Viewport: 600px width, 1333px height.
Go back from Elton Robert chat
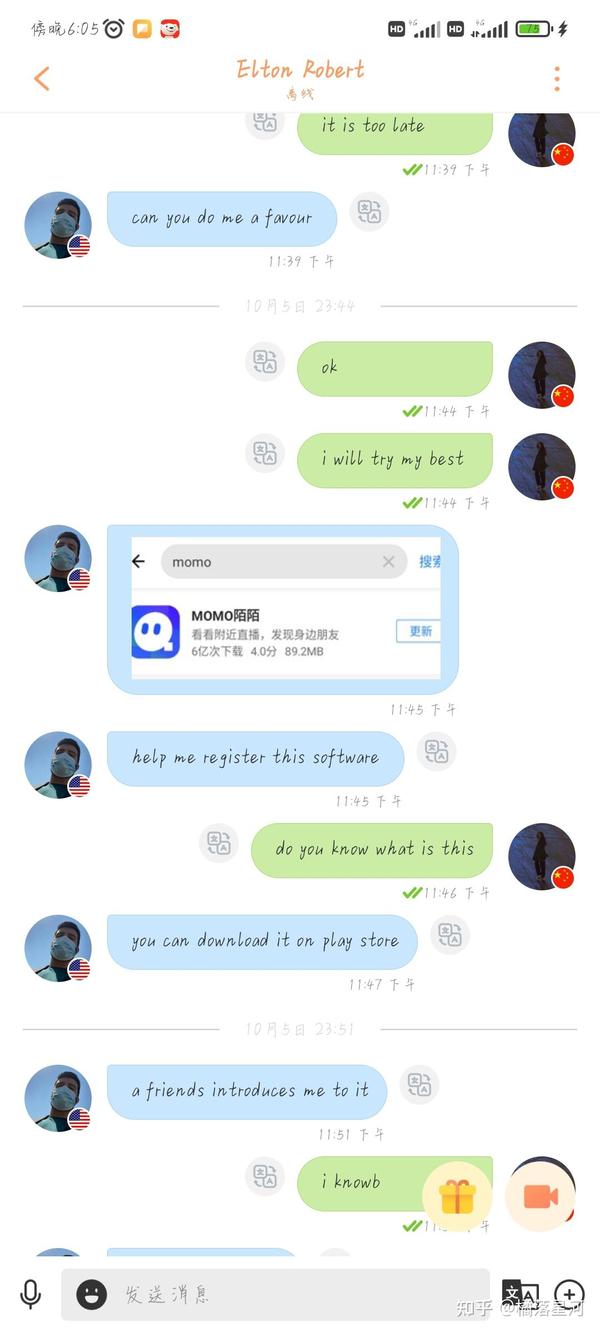[x=42, y=79]
